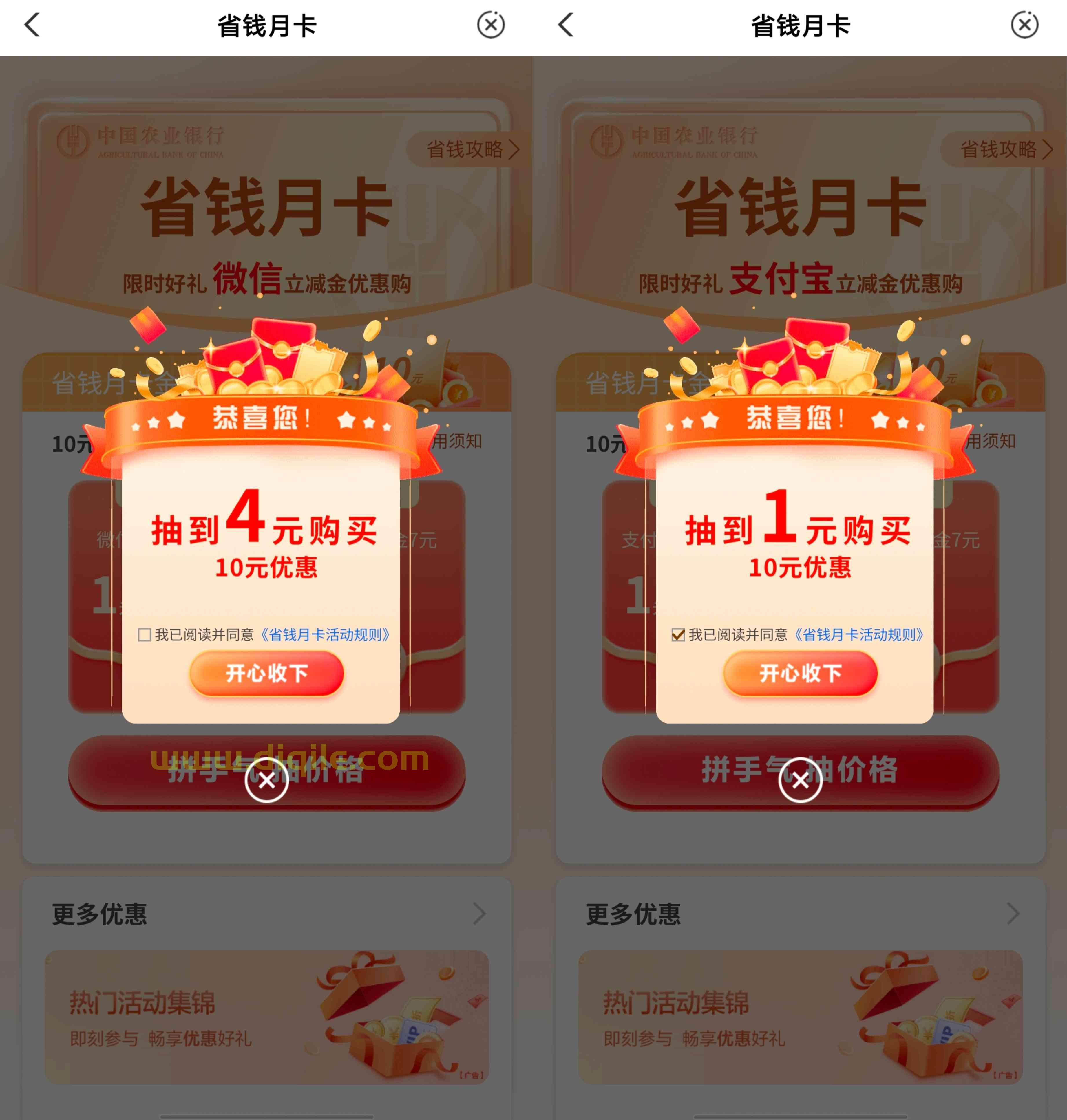This screenshot has height=1120, width=1067.
Task: Uncheck the agreement checkbox in the 1元 dialog
Action: [678, 634]
